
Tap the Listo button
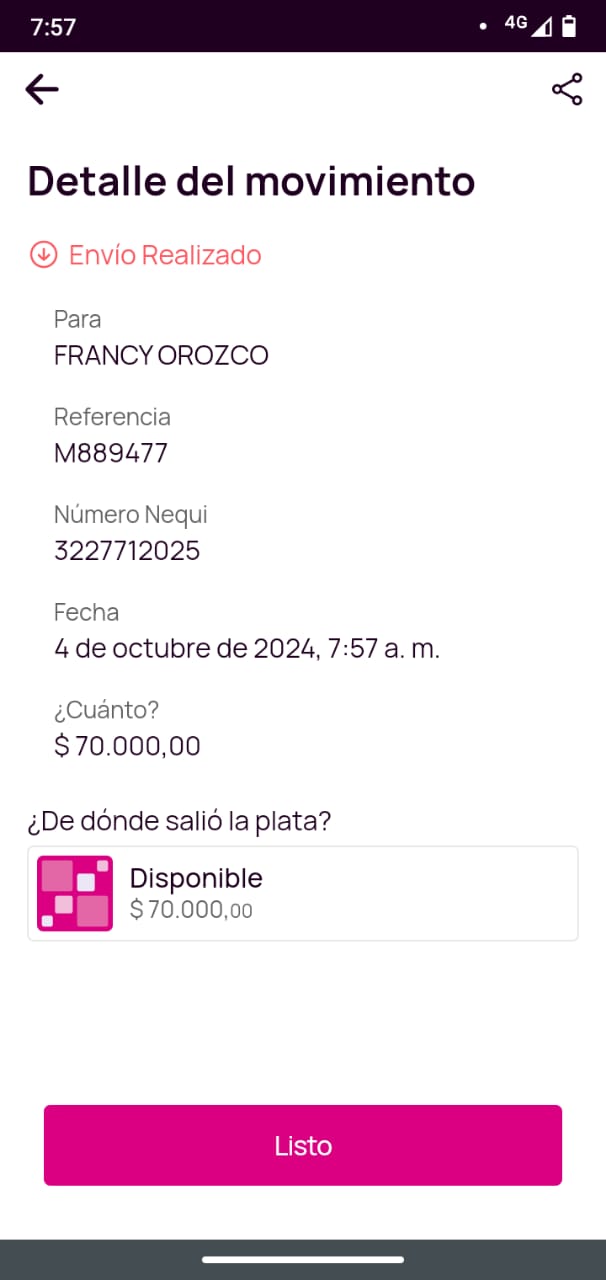pyautogui.click(x=302, y=1145)
